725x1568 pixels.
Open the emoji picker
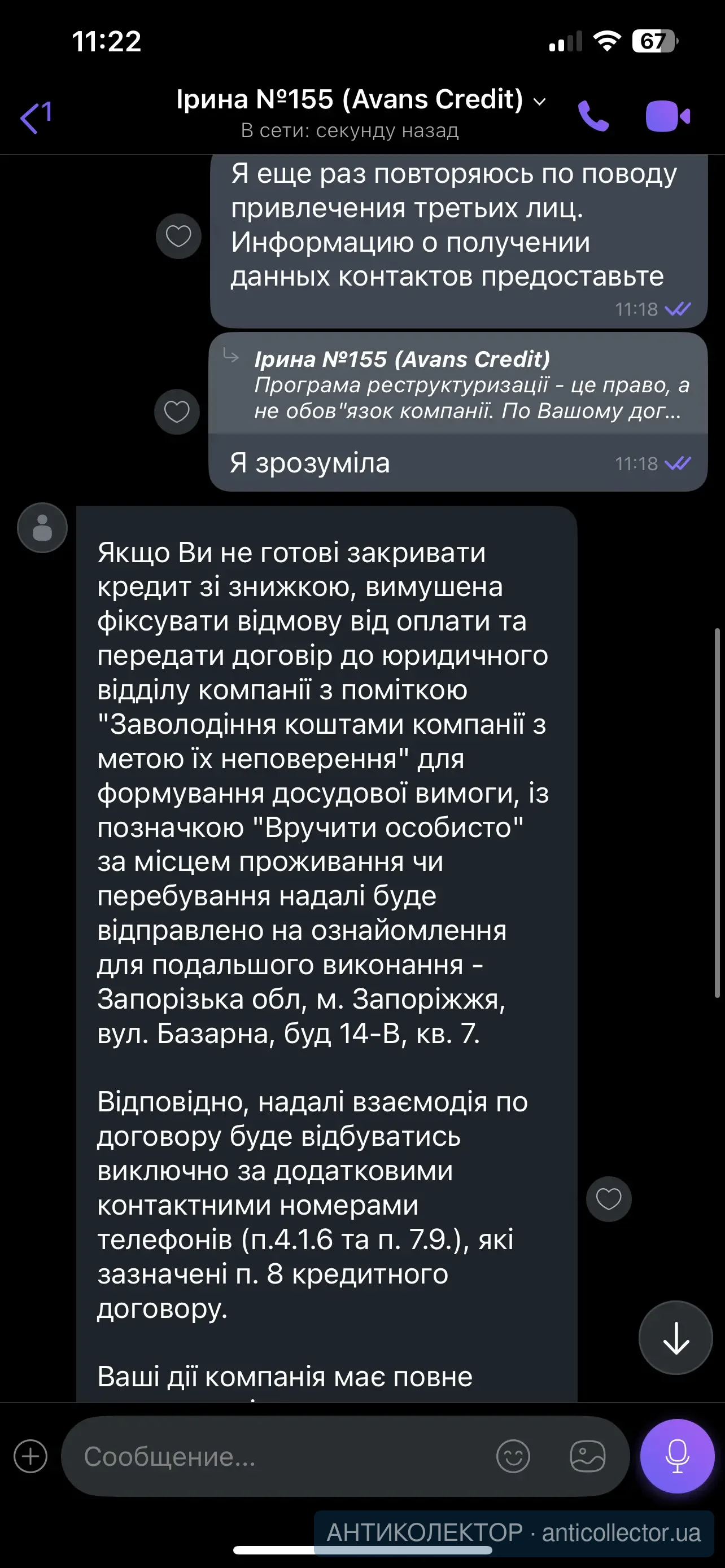(513, 1457)
